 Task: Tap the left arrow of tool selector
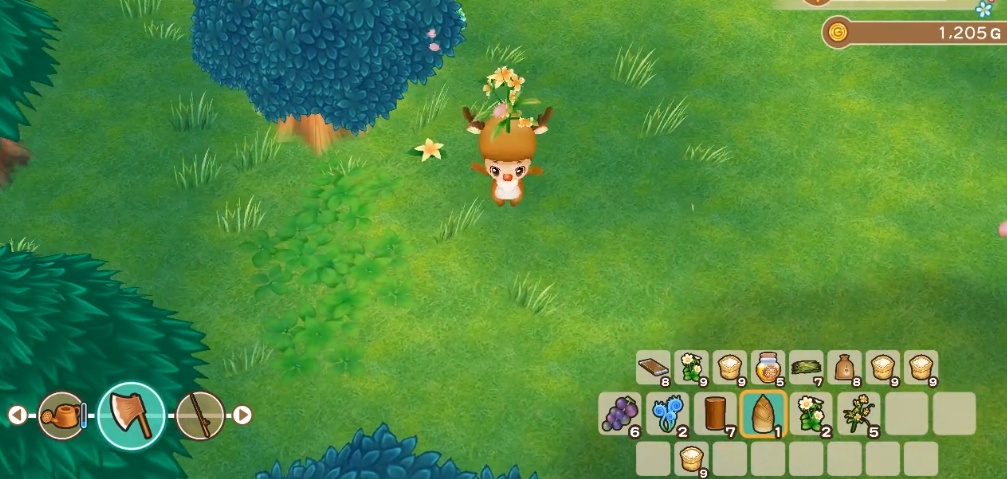[17, 414]
